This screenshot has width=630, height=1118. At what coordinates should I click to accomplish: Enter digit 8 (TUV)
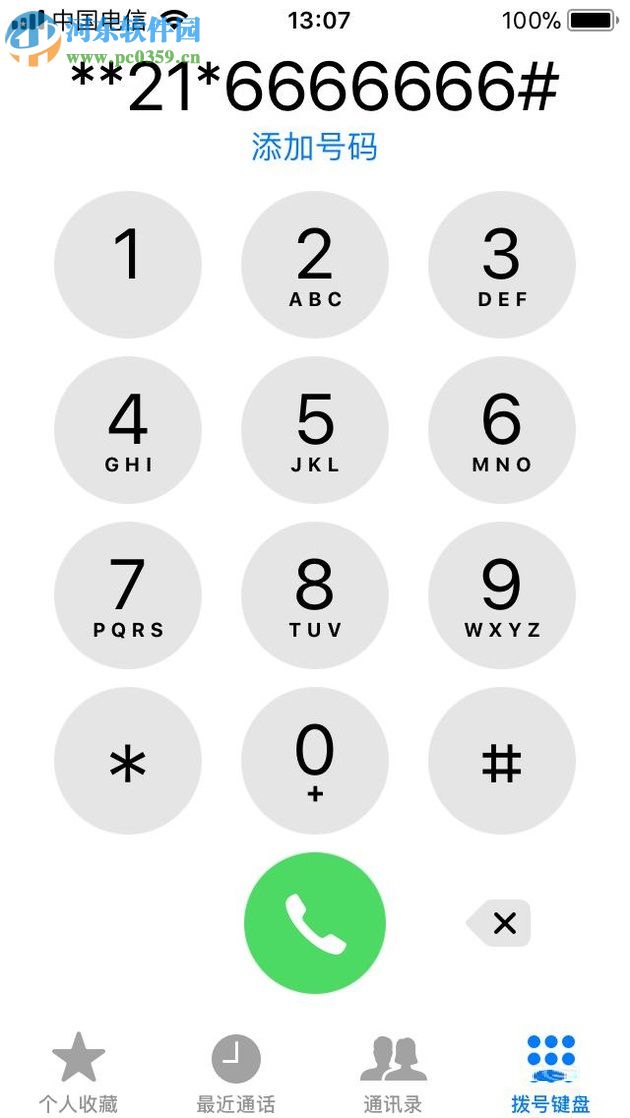click(315, 596)
